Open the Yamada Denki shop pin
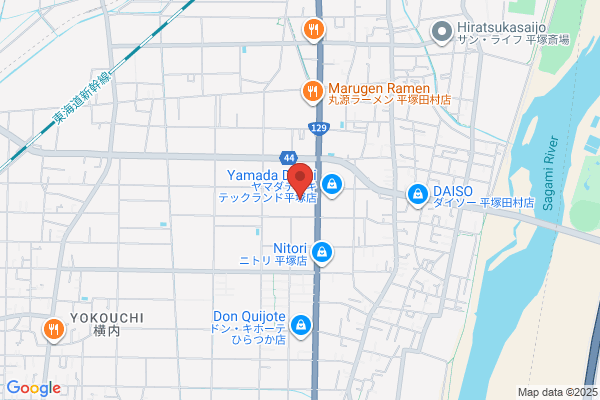The height and width of the screenshot is (400, 600). 332,186
